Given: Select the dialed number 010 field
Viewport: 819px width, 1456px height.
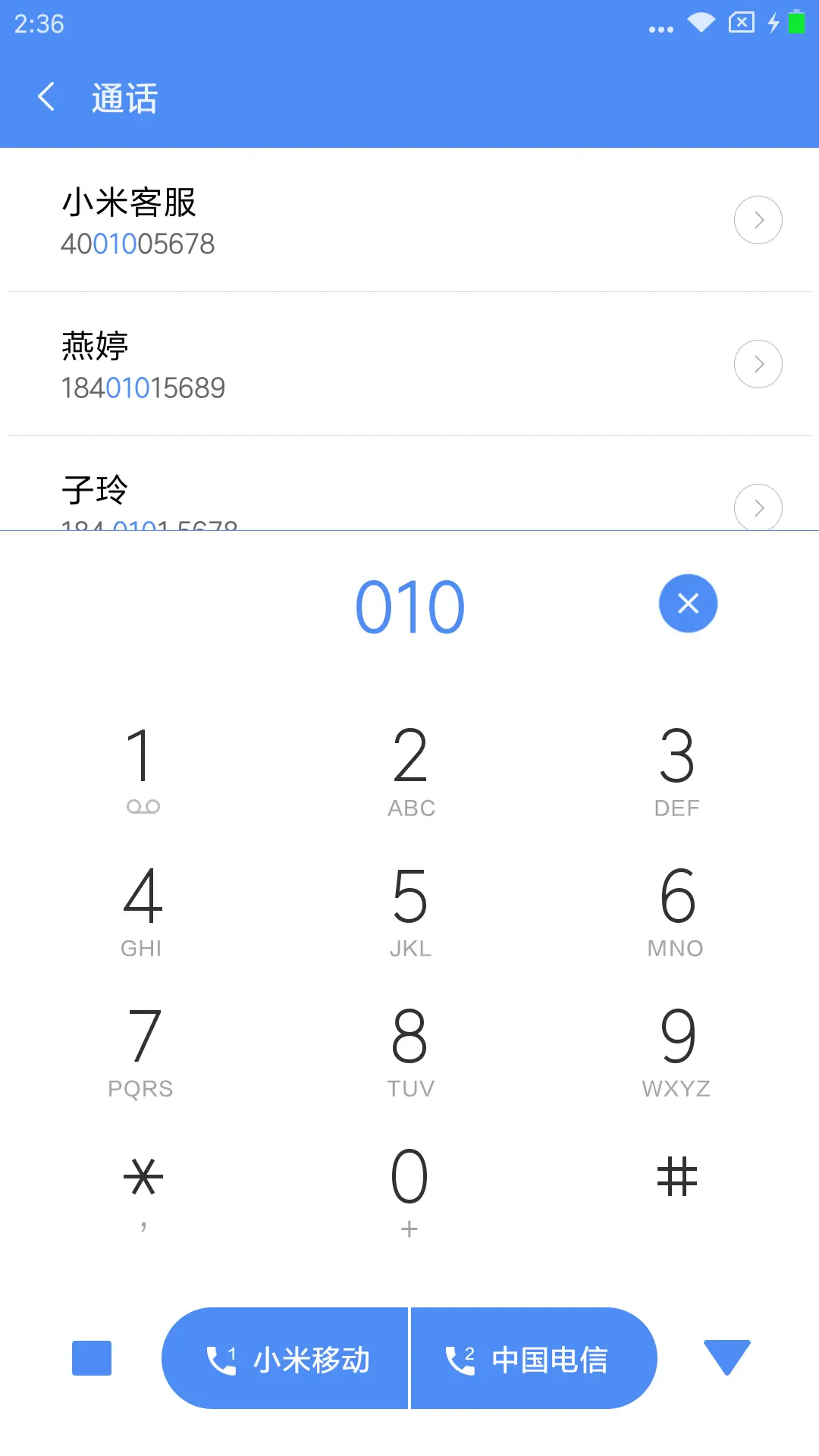Looking at the screenshot, I should point(409,604).
